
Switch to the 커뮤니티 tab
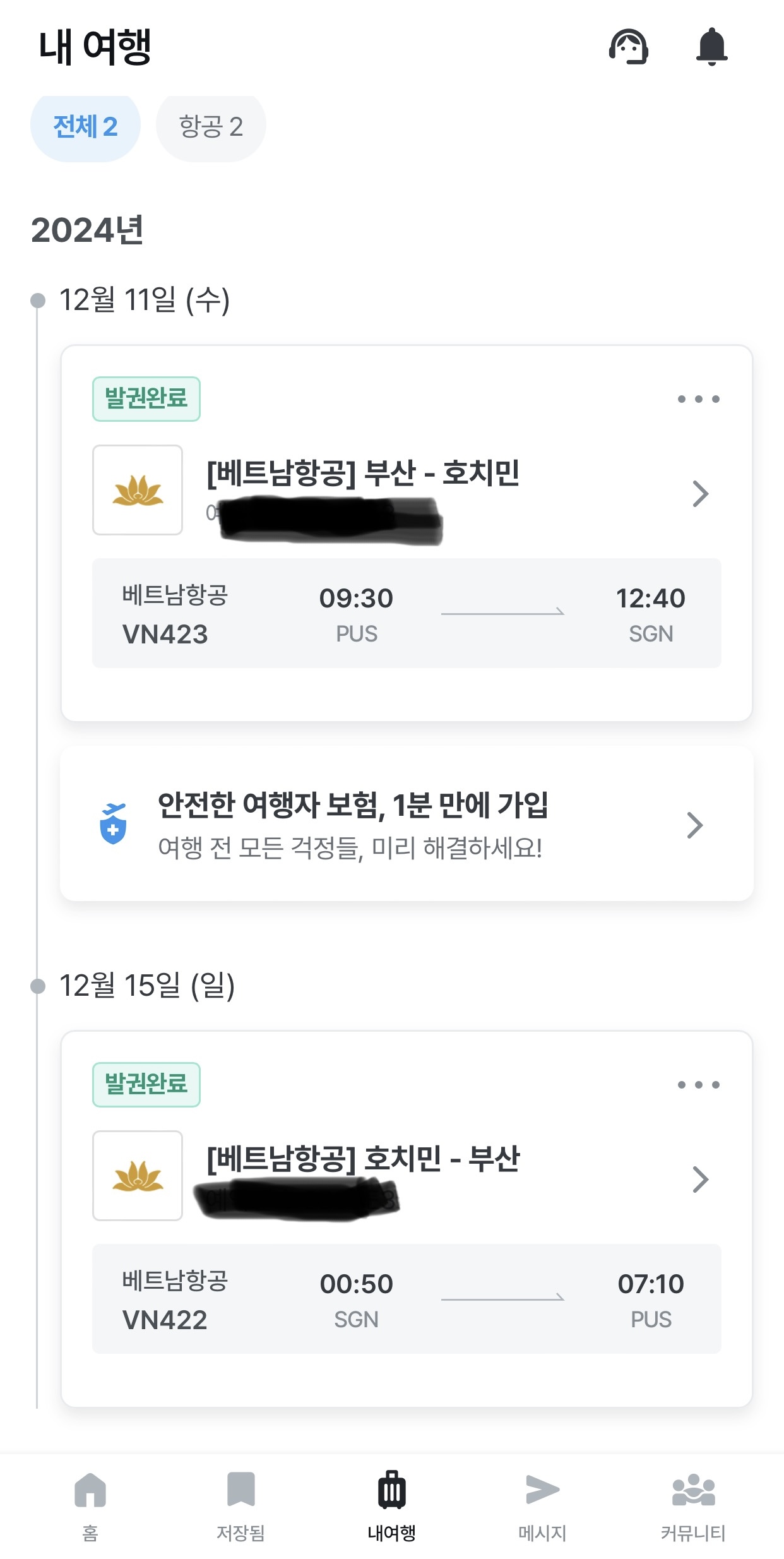tap(693, 1505)
